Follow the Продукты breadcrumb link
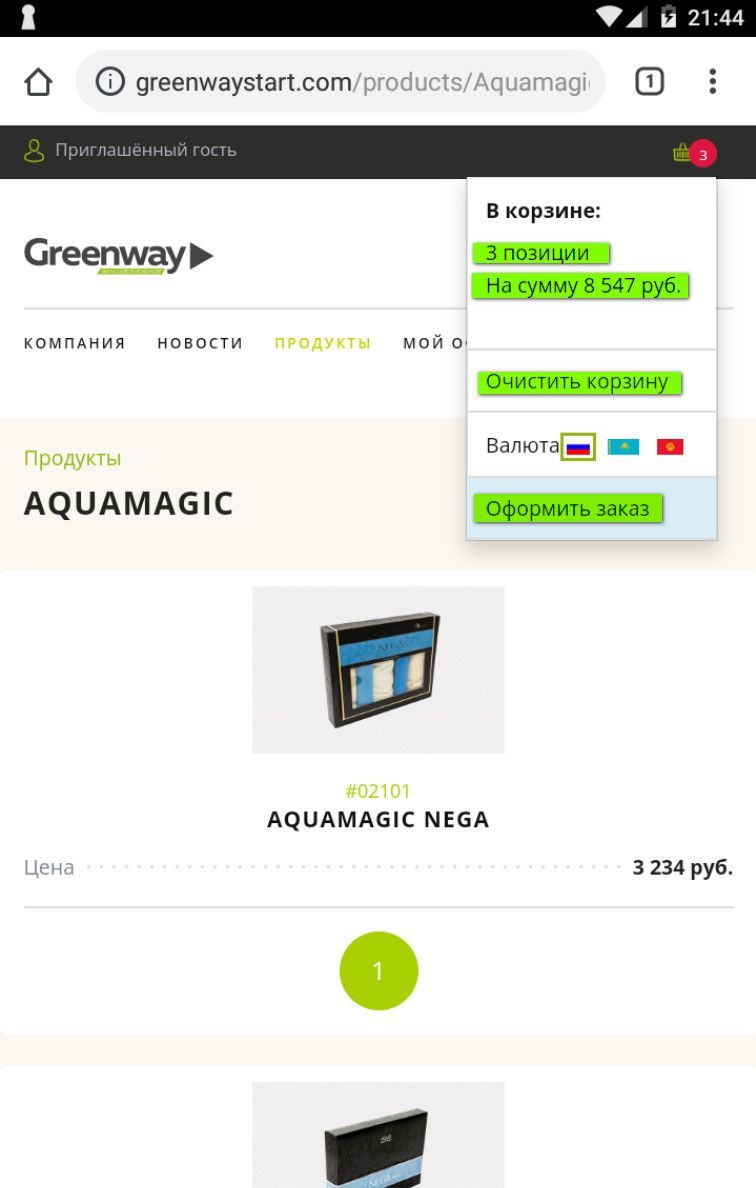This screenshot has width=756, height=1188. pyautogui.click(x=72, y=458)
